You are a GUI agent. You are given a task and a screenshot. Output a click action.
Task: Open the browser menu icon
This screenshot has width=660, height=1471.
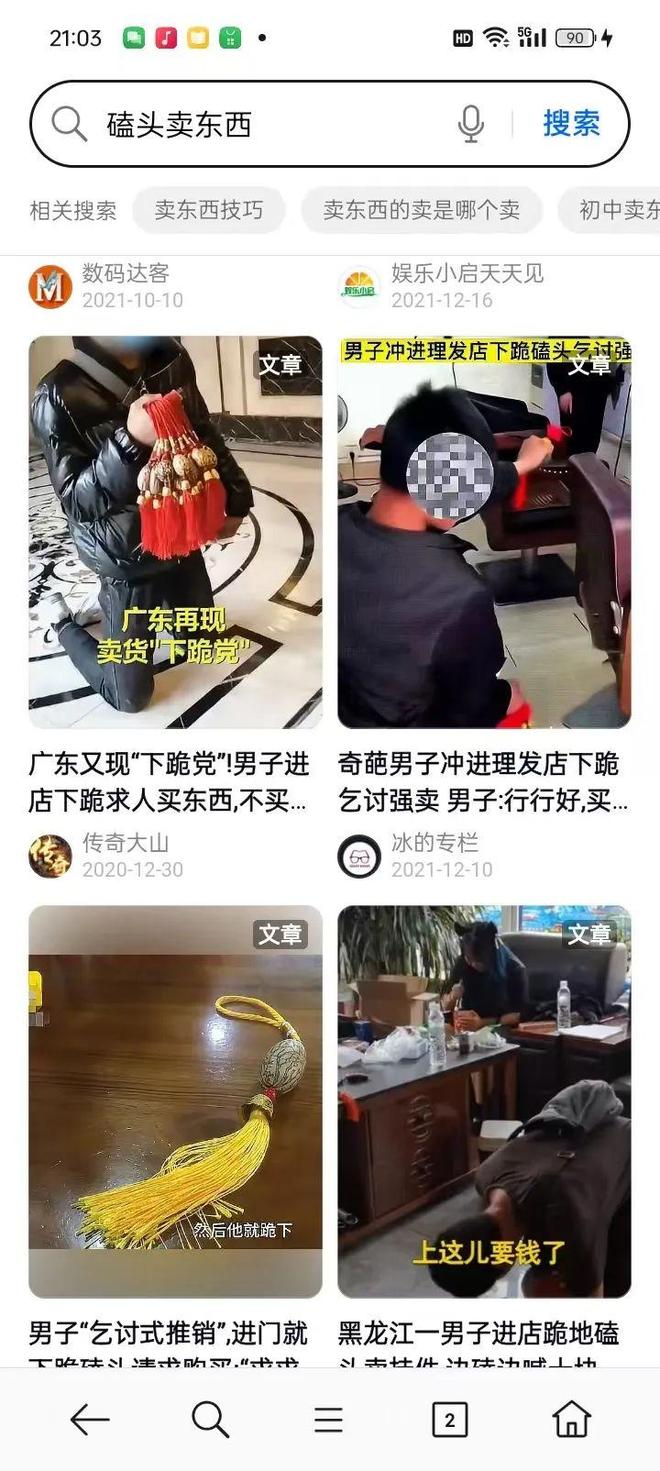click(329, 1419)
